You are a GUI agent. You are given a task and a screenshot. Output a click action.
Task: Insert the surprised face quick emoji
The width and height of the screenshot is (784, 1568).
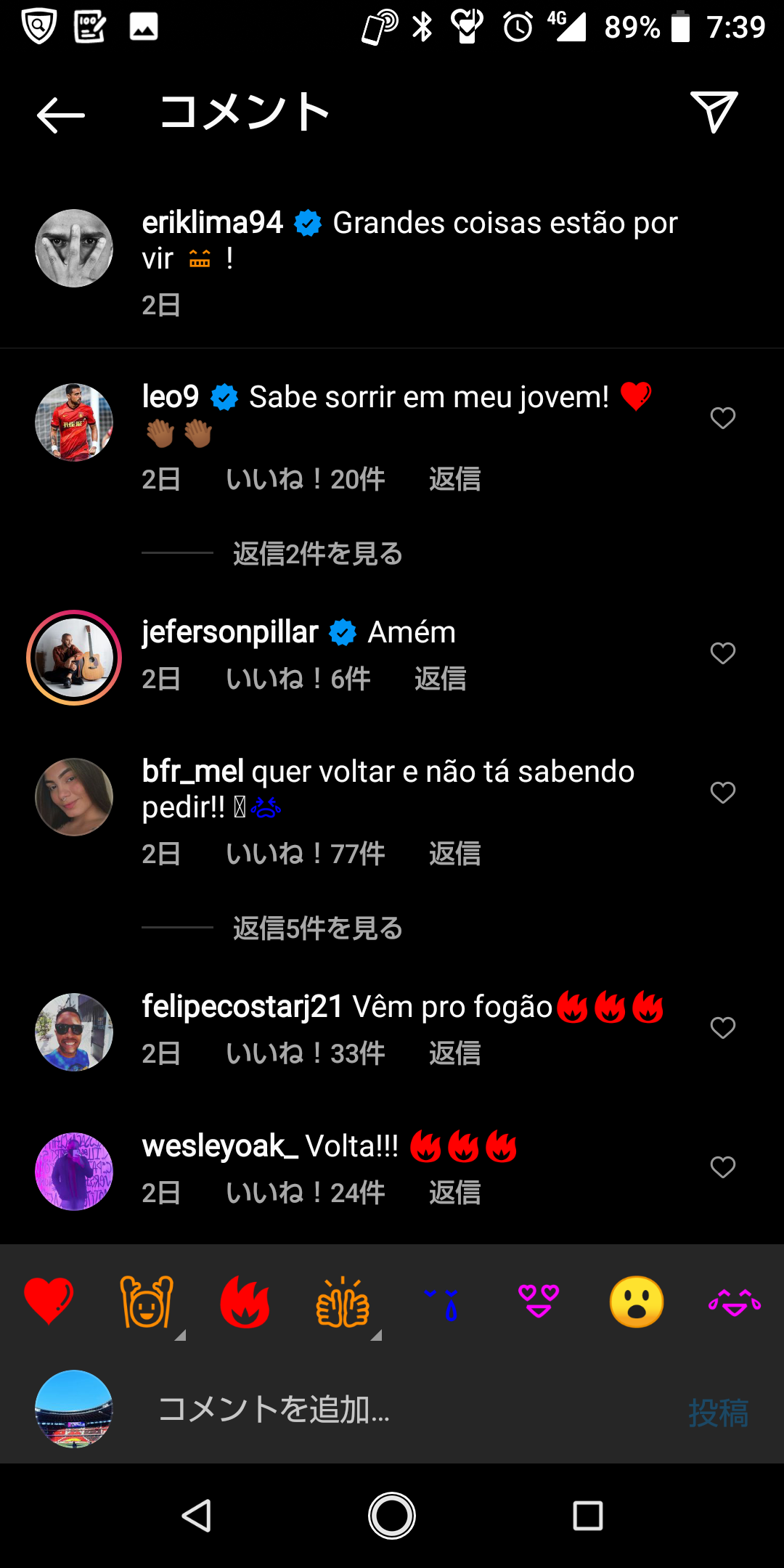[637, 1302]
